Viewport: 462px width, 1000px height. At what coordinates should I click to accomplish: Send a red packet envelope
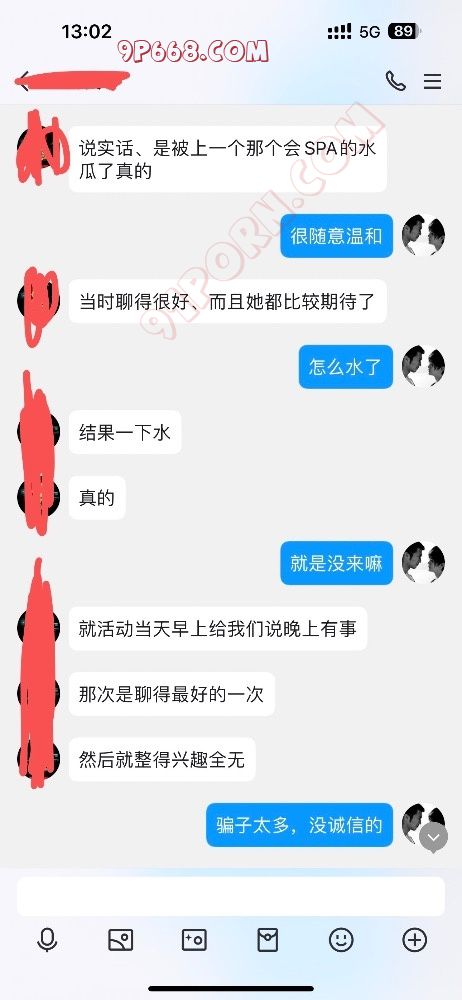coord(267,939)
